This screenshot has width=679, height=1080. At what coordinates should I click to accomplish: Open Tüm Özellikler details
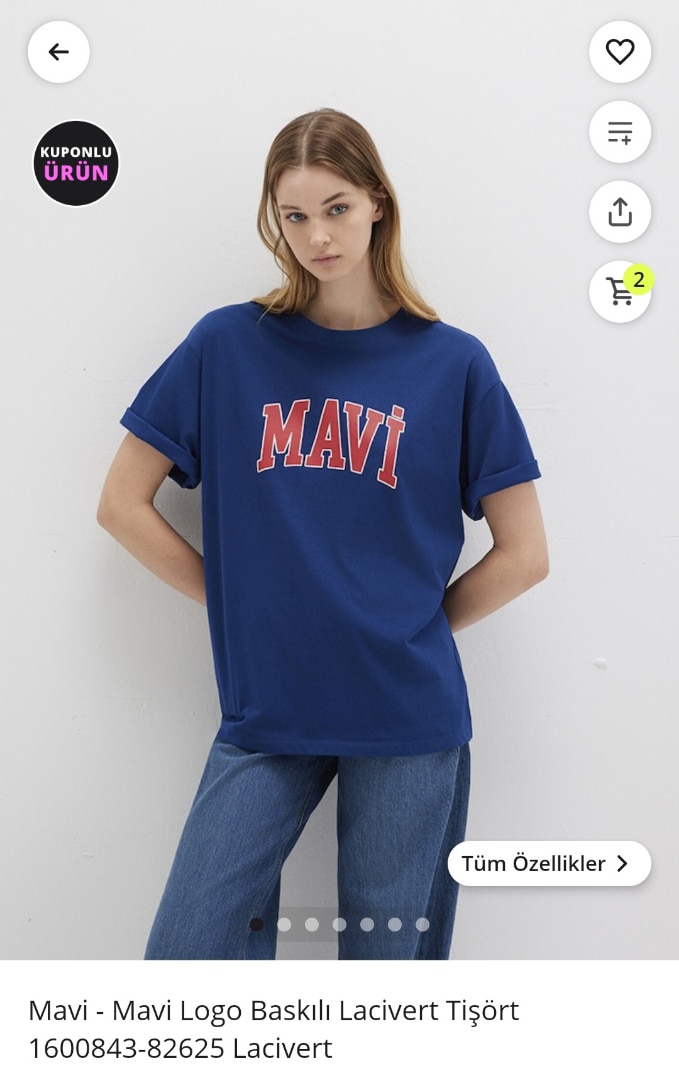[549, 863]
